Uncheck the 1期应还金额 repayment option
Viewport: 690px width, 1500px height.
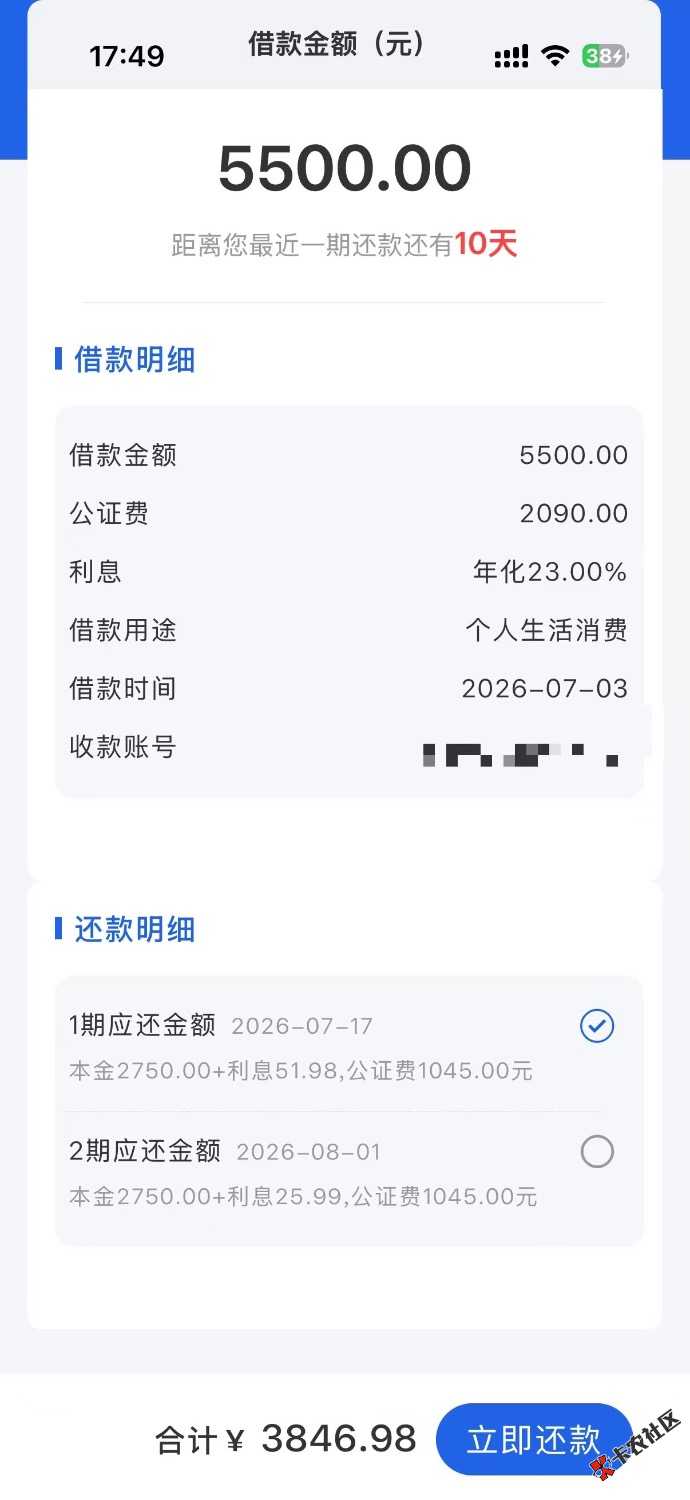(597, 1026)
